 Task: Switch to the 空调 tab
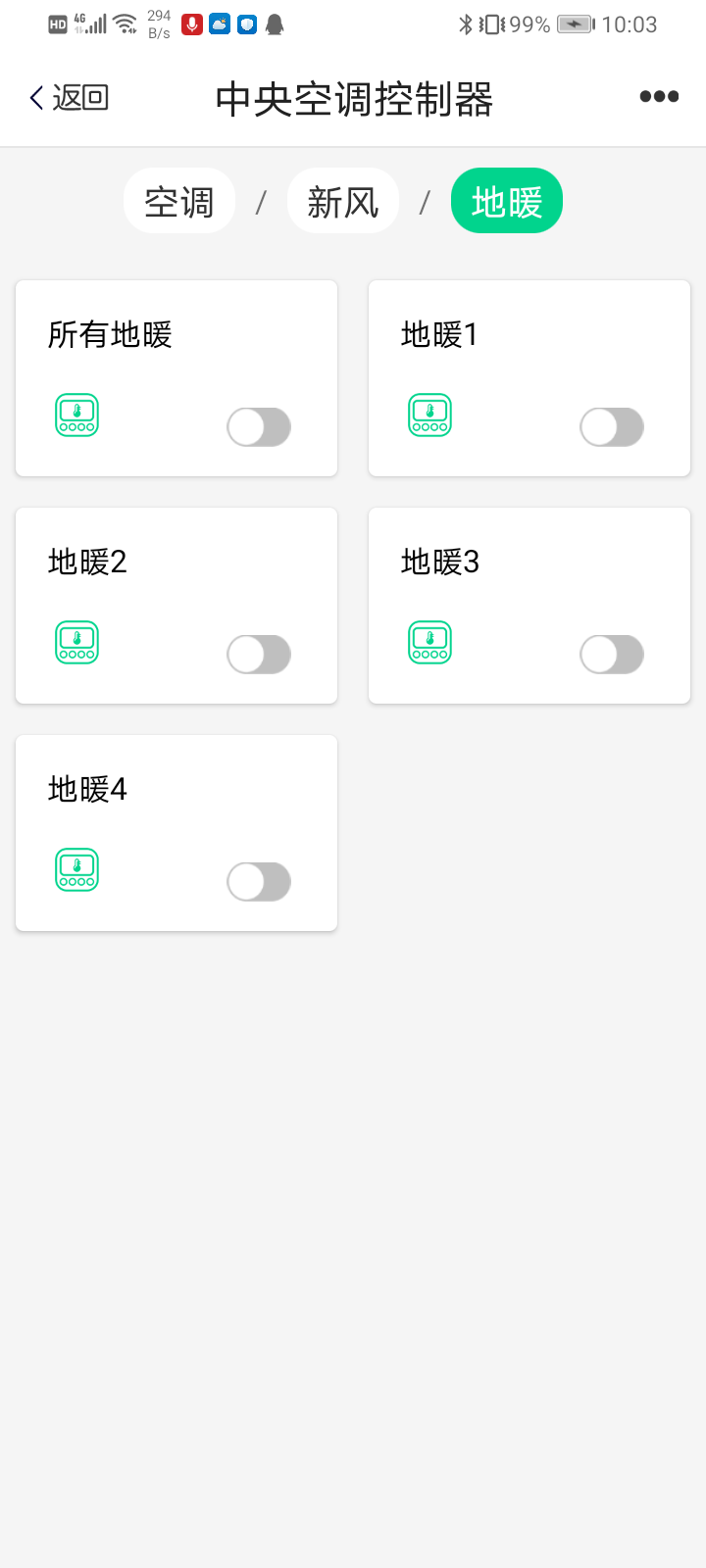click(x=179, y=202)
